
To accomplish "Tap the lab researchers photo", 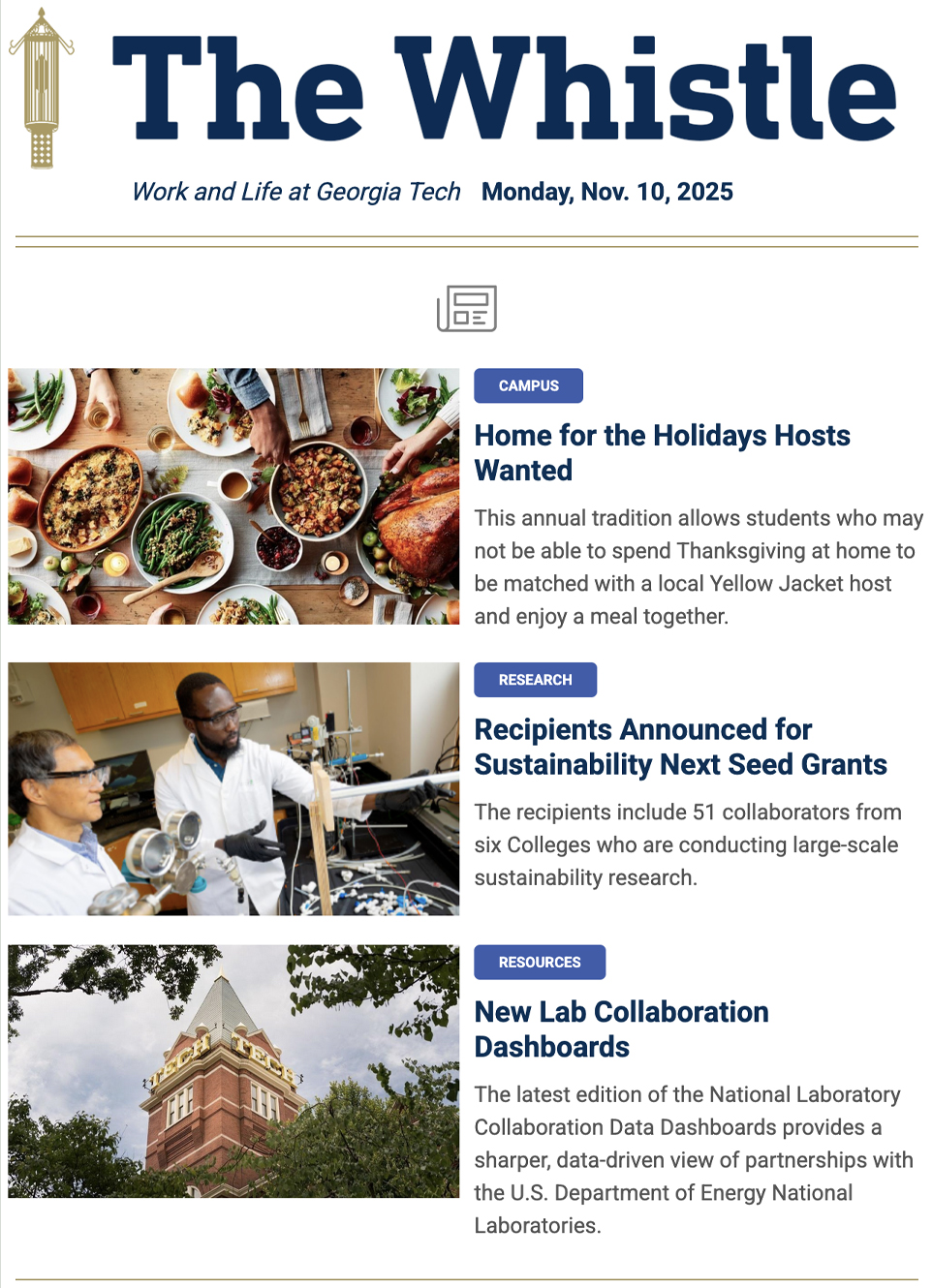I will pyautogui.click(x=233, y=788).
